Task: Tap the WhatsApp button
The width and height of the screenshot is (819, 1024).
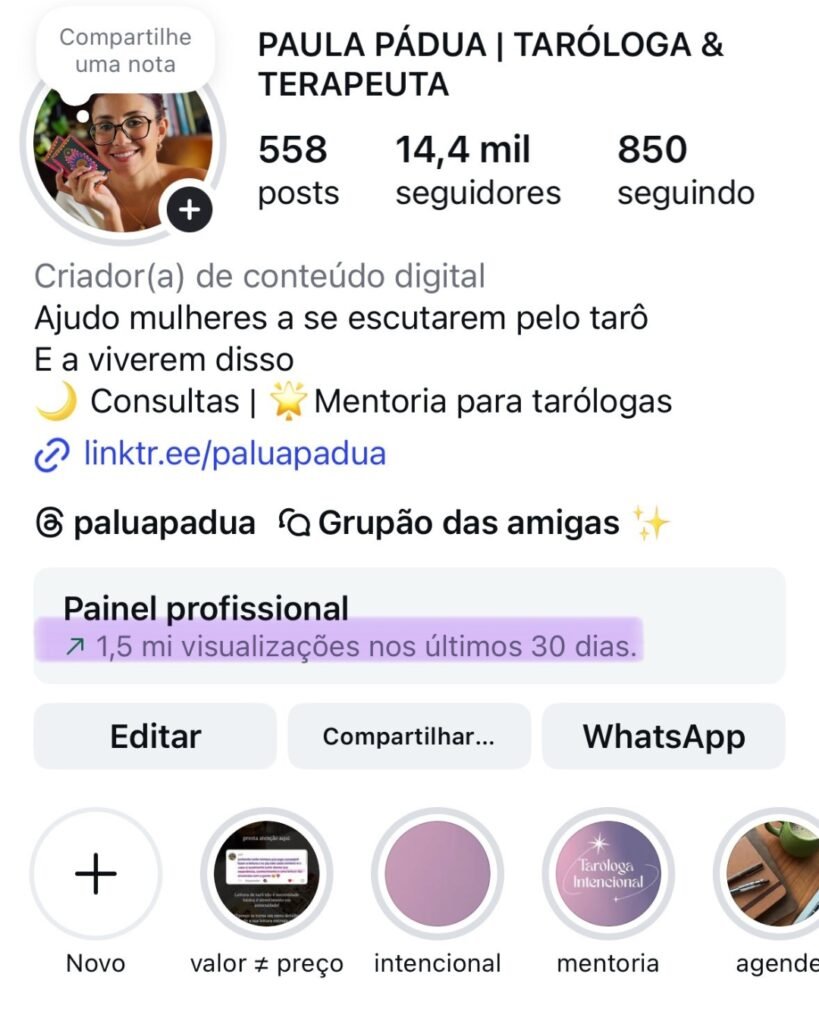Action: (663, 737)
